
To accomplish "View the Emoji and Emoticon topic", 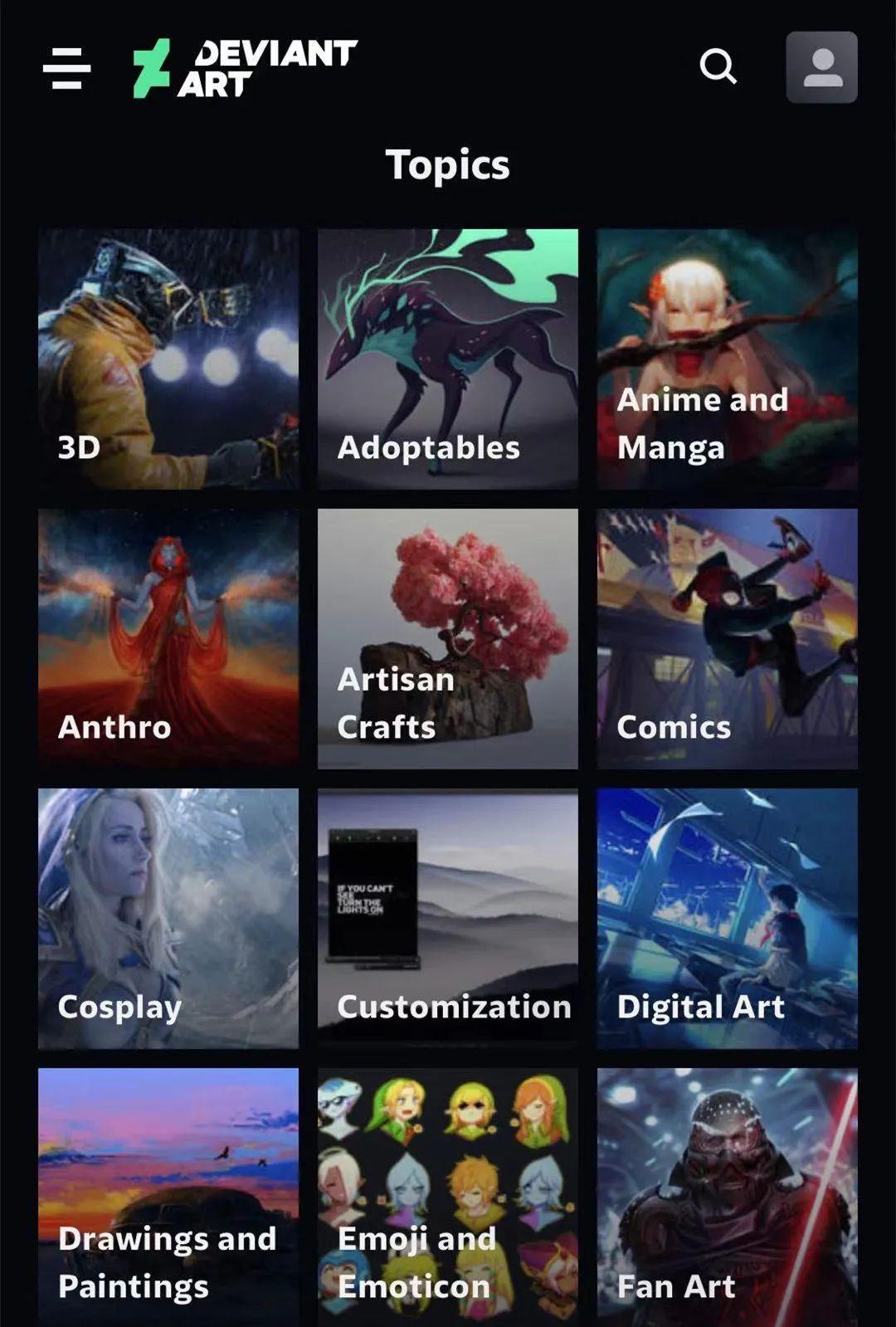I will coord(448,1195).
